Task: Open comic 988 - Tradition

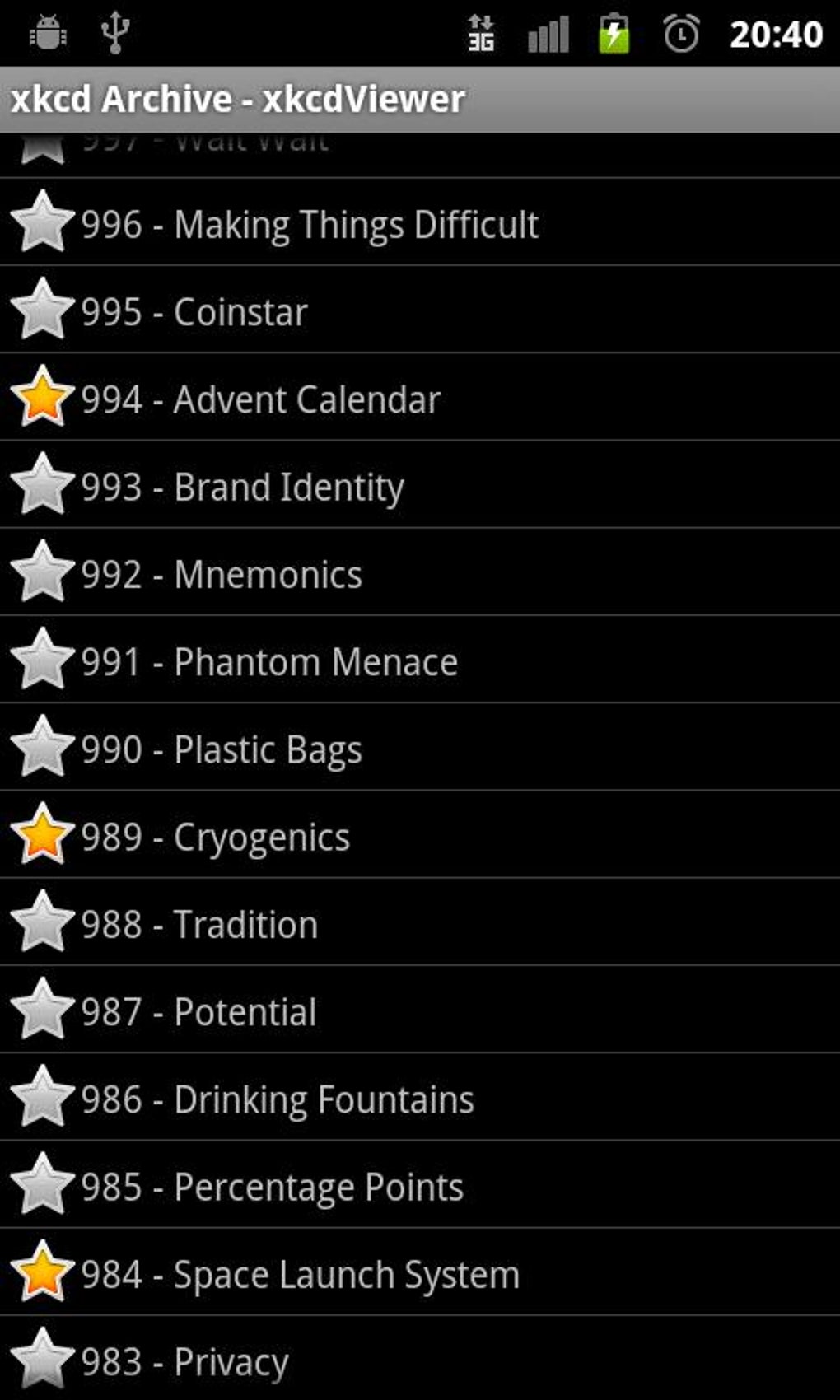Action: point(420,922)
